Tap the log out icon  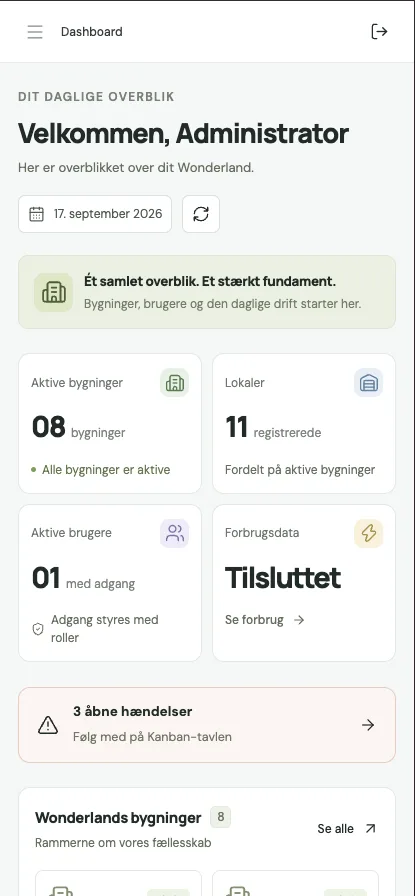[x=380, y=31]
